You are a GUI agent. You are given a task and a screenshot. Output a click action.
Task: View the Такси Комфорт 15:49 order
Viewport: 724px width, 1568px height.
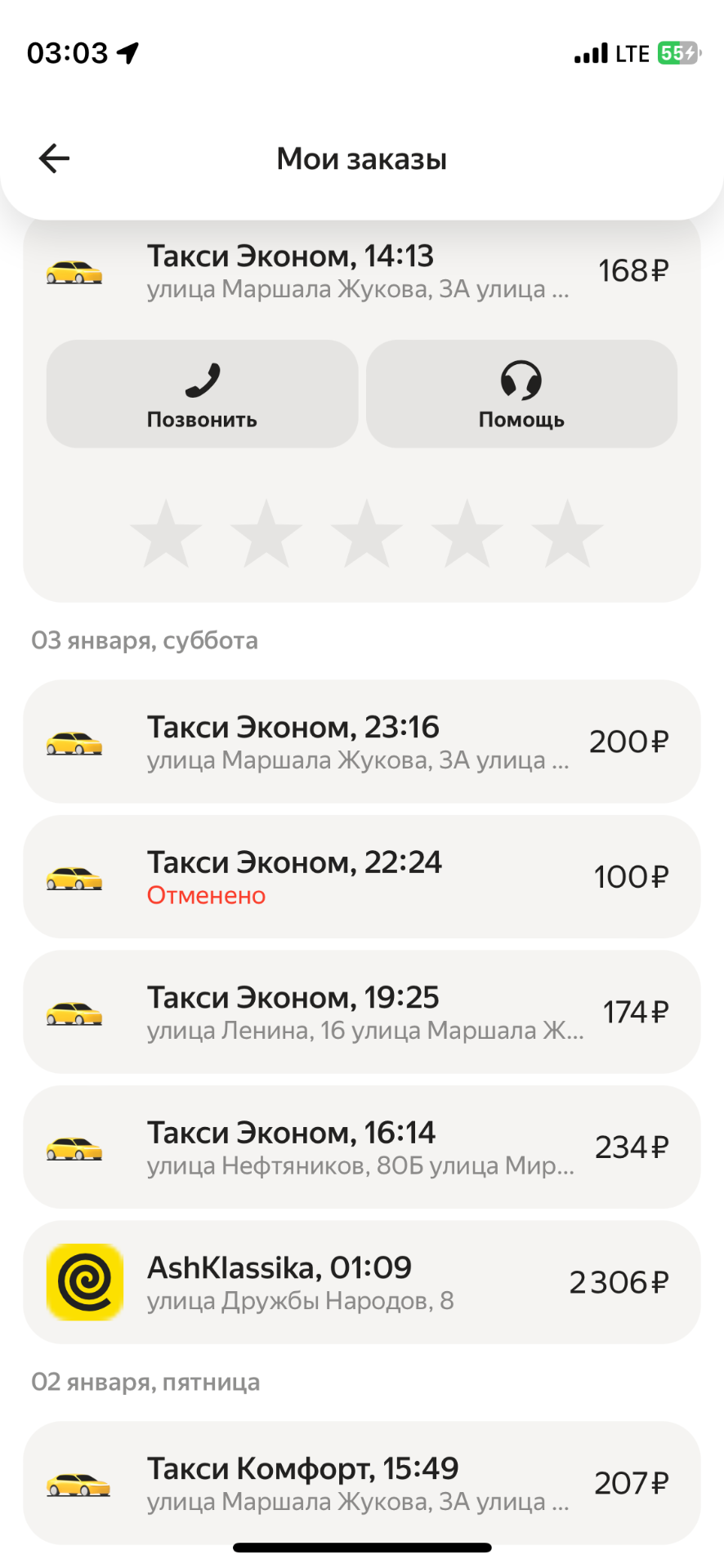pos(361,1483)
